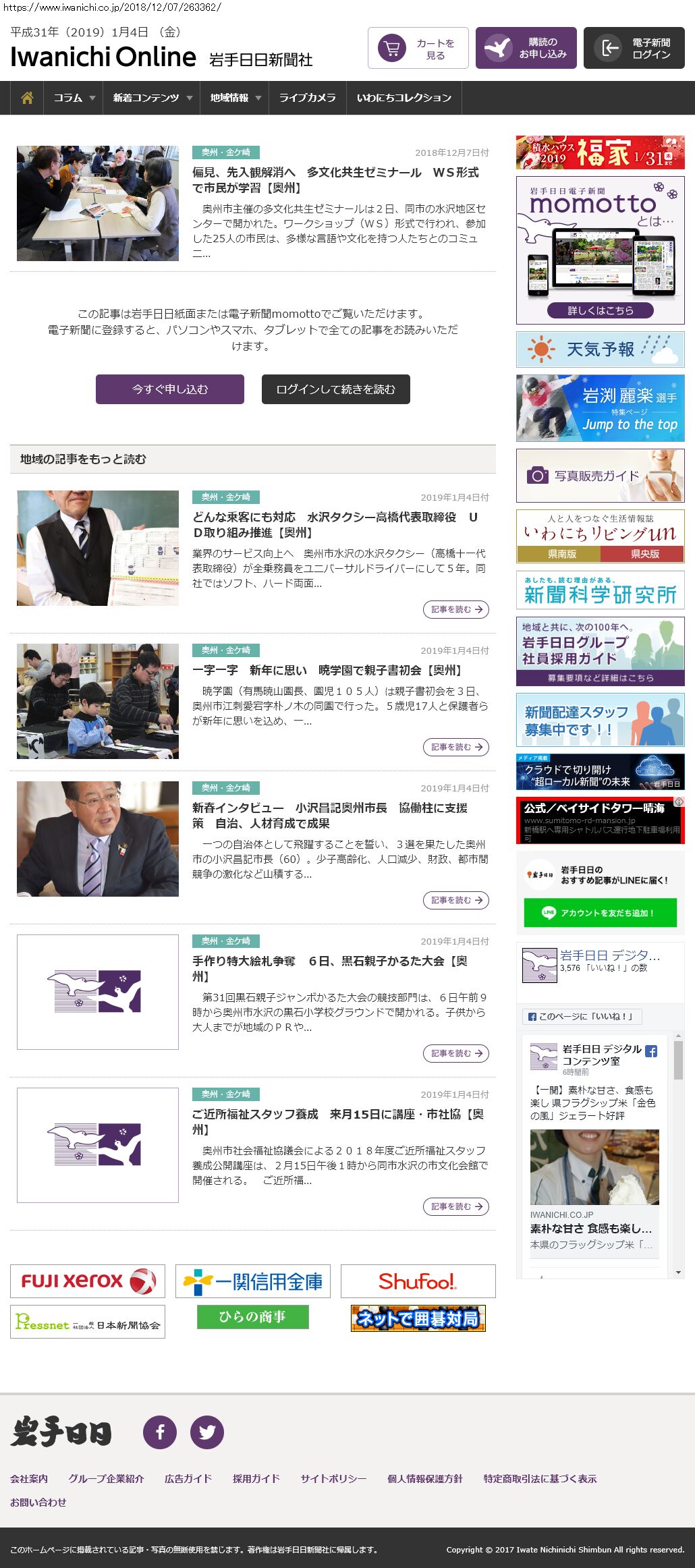Viewport: 695px width, 1568px height.
Task: Open 写真販売ガイド banner
Action: (x=600, y=476)
